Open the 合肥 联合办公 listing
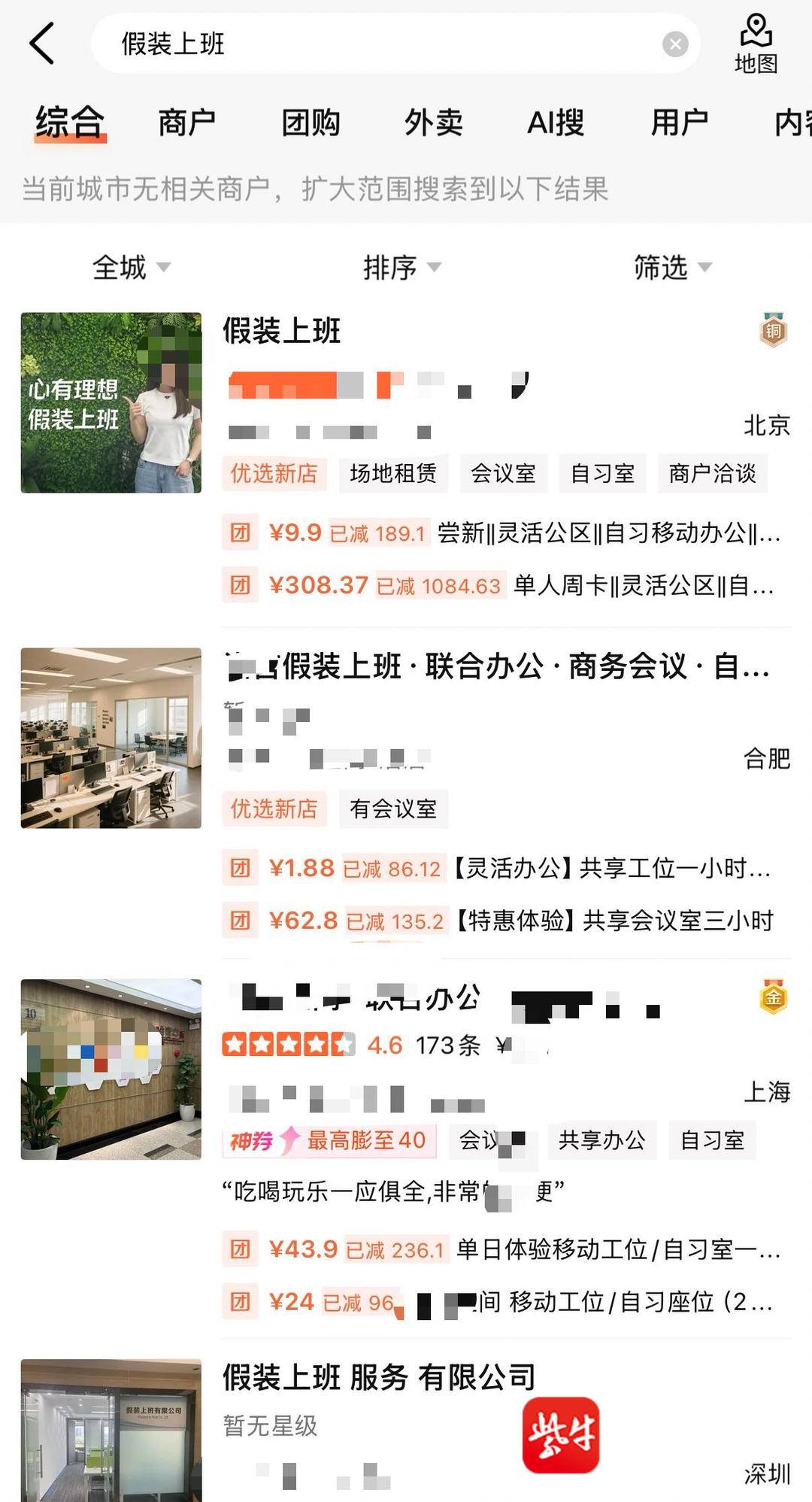This screenshot has height=1502, width=812. 496,666
